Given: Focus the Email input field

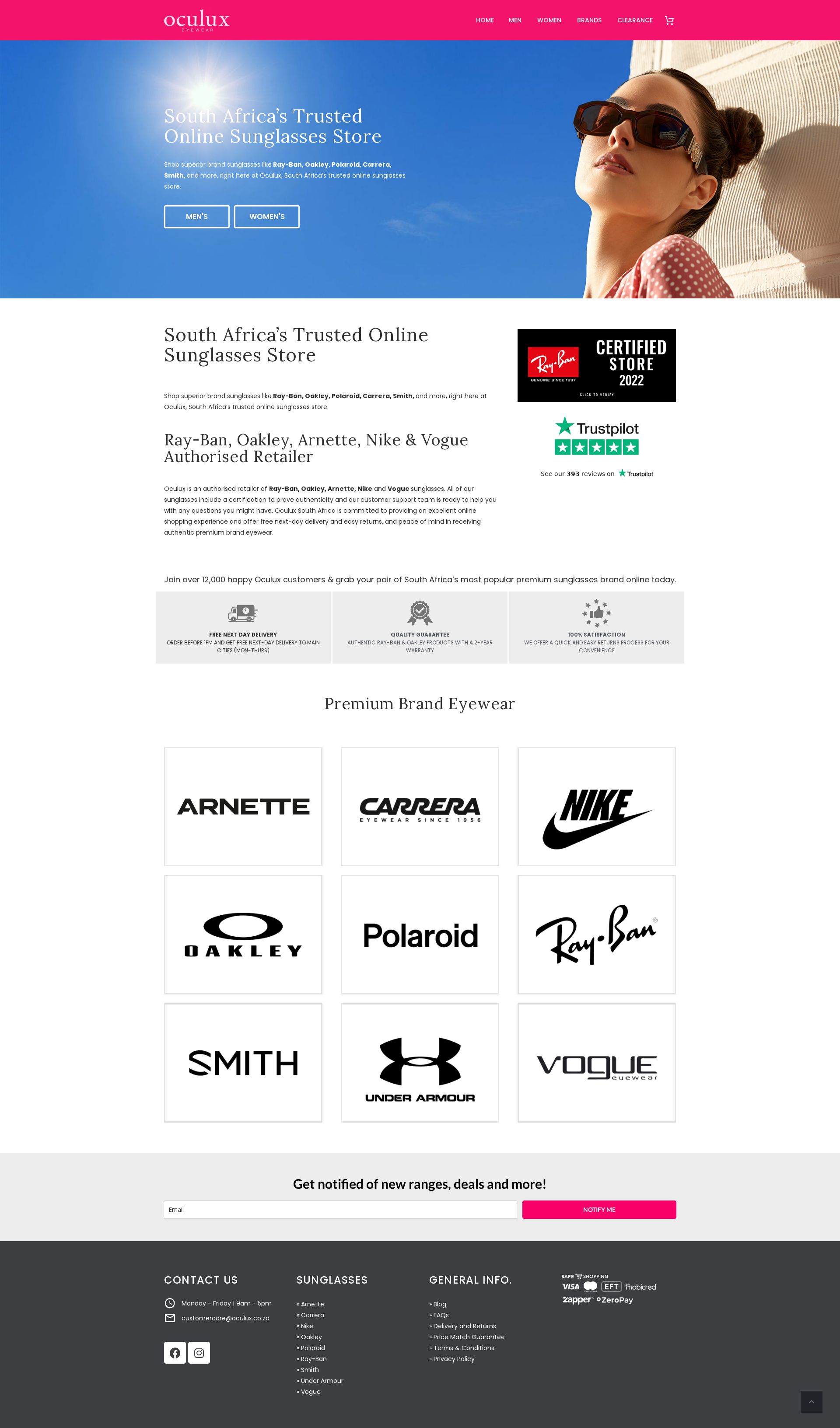Looking at the screenshot, I should pyautogui.click(x=341, y=1209).
